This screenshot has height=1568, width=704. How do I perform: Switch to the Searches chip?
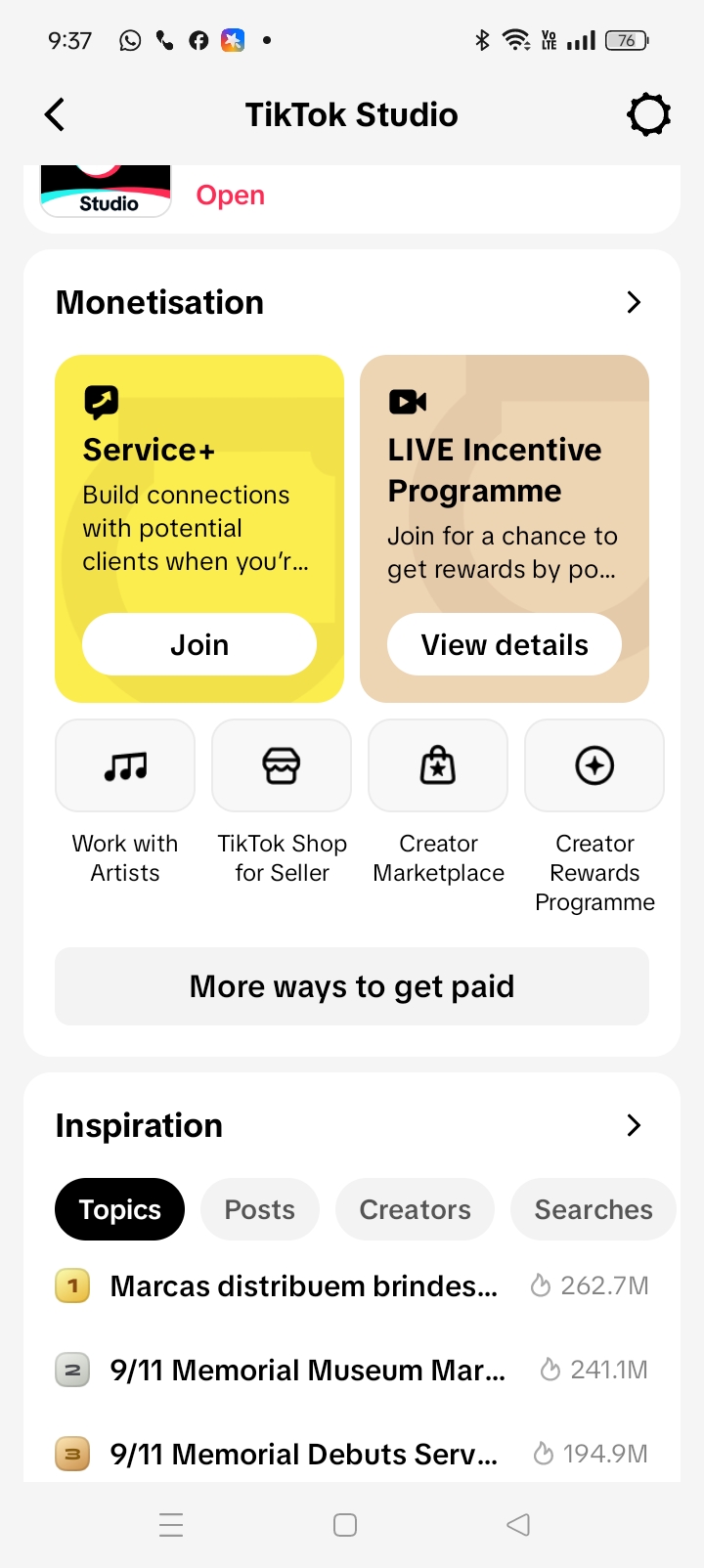(x=594, y=1209)
